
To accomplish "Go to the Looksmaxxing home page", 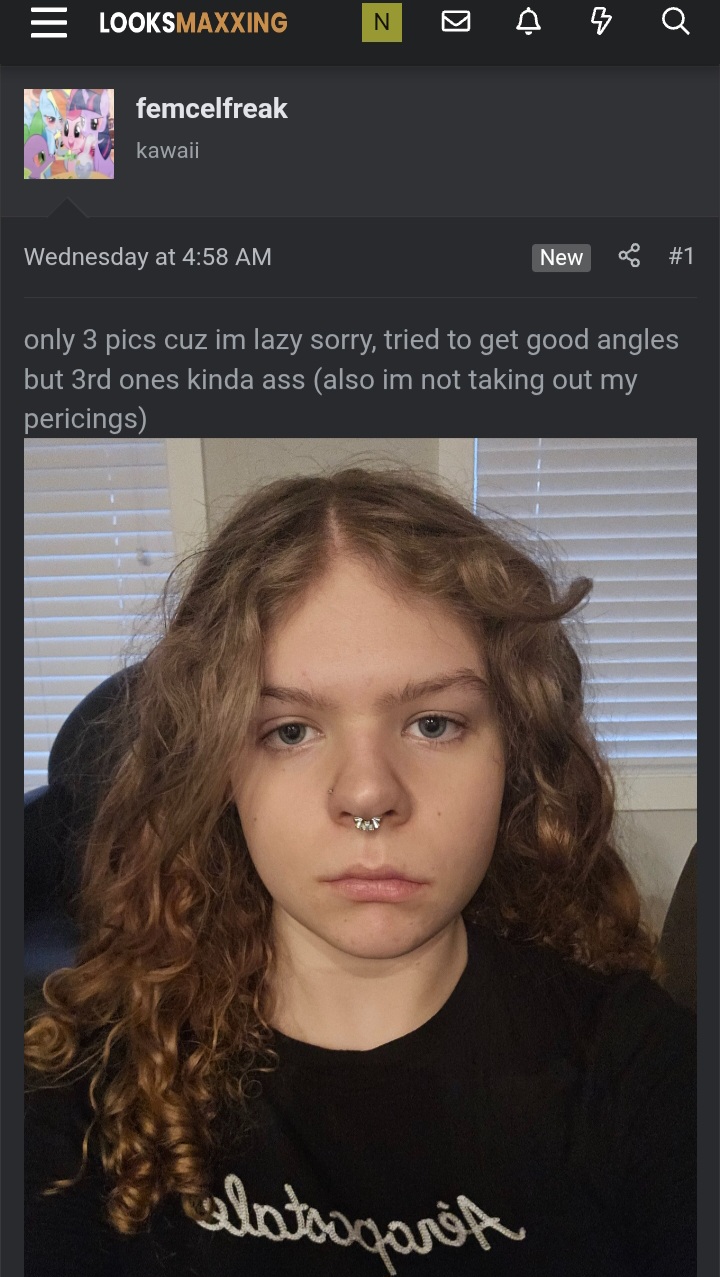I will 193,22.
